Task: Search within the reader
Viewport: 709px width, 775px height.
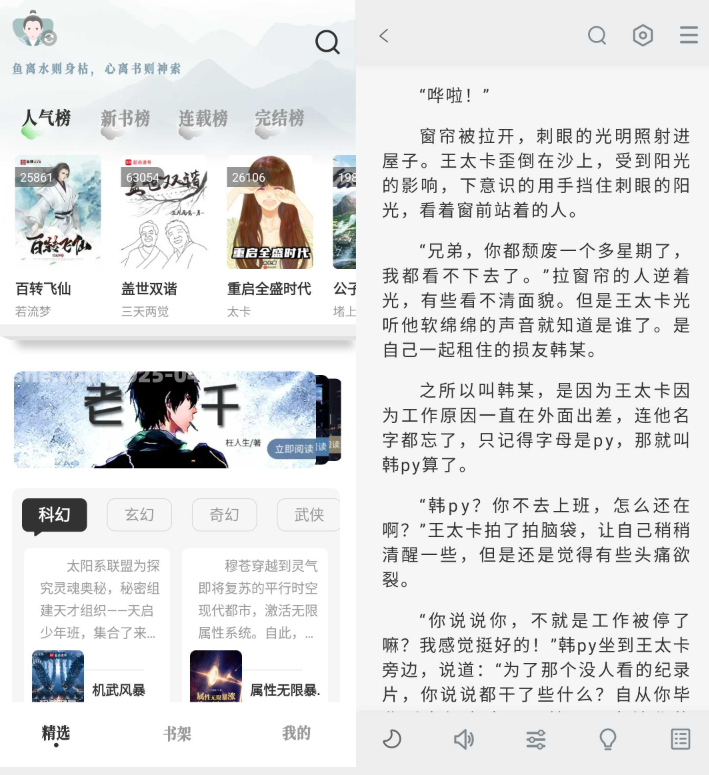Action: pyautogui.click(x=597, y=36)
